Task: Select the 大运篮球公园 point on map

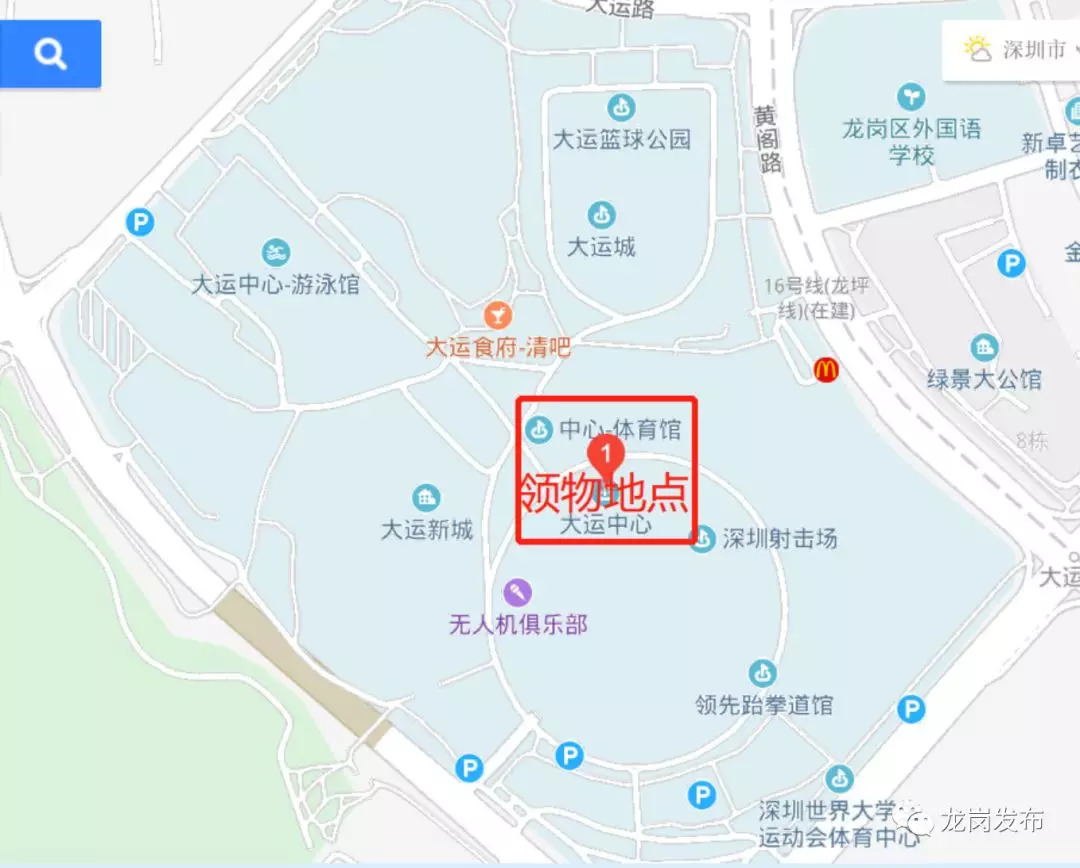Action: coord(621,106)
